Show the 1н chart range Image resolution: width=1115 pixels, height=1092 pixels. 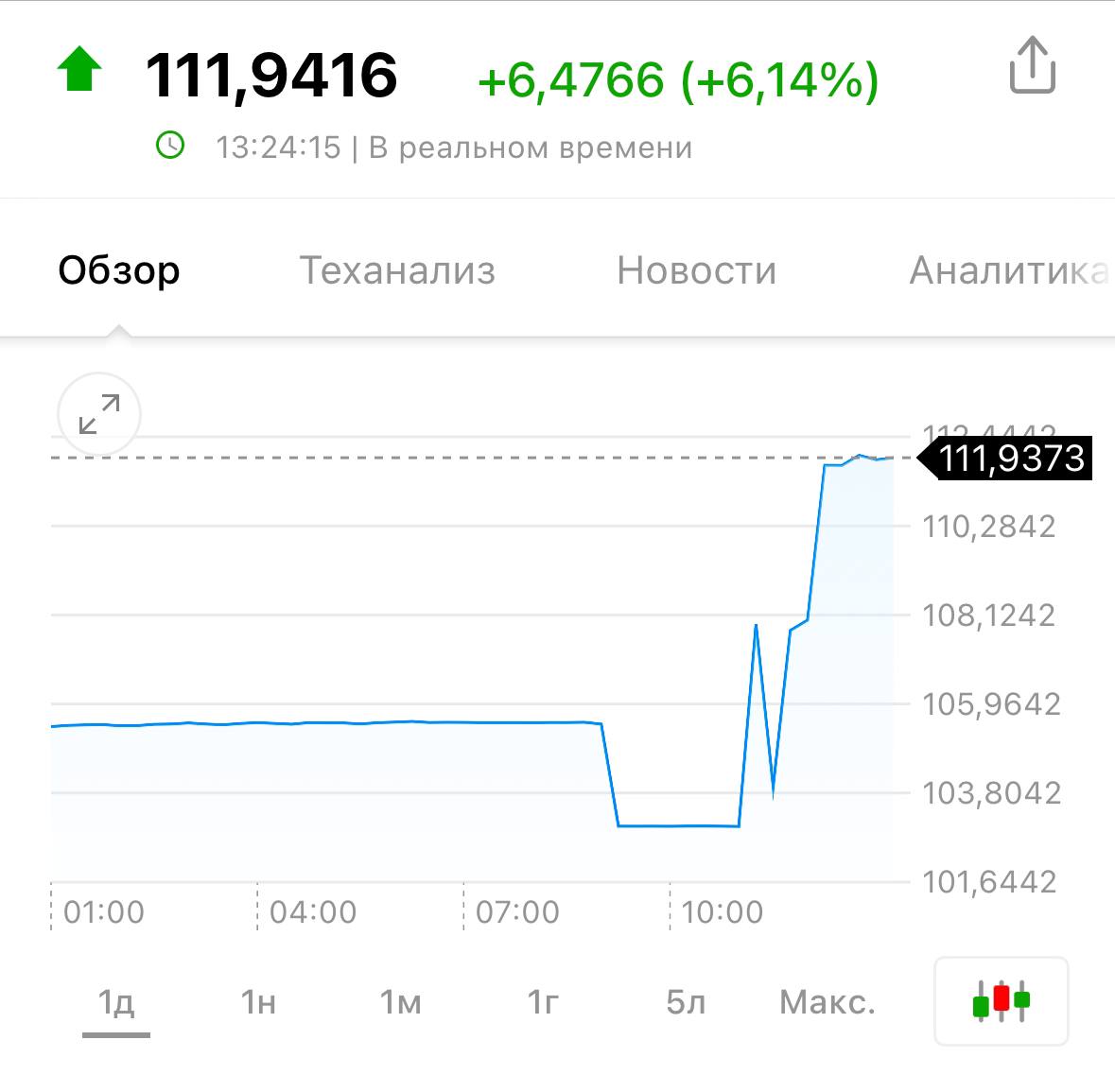coord(258,1001)
